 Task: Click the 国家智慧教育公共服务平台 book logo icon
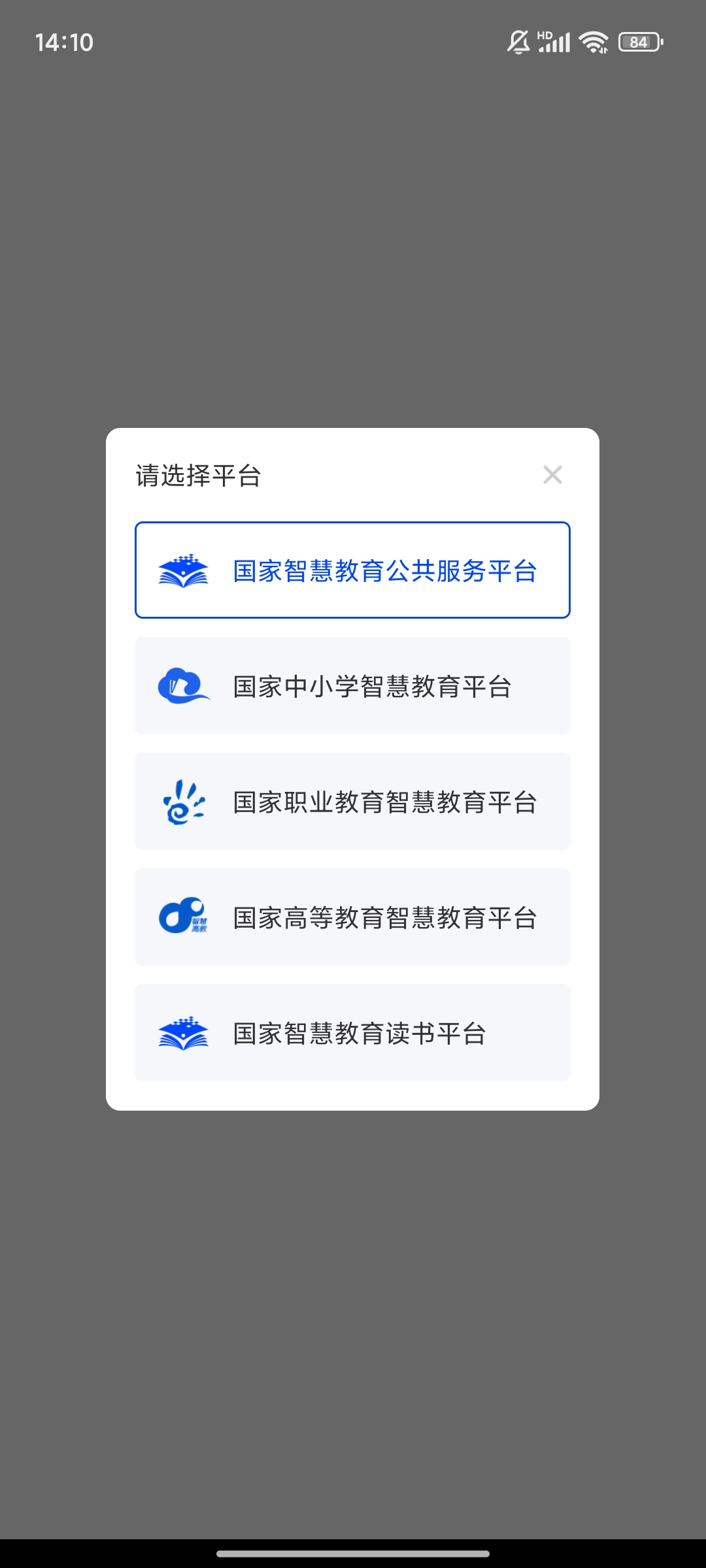click(x=184, y=570)
